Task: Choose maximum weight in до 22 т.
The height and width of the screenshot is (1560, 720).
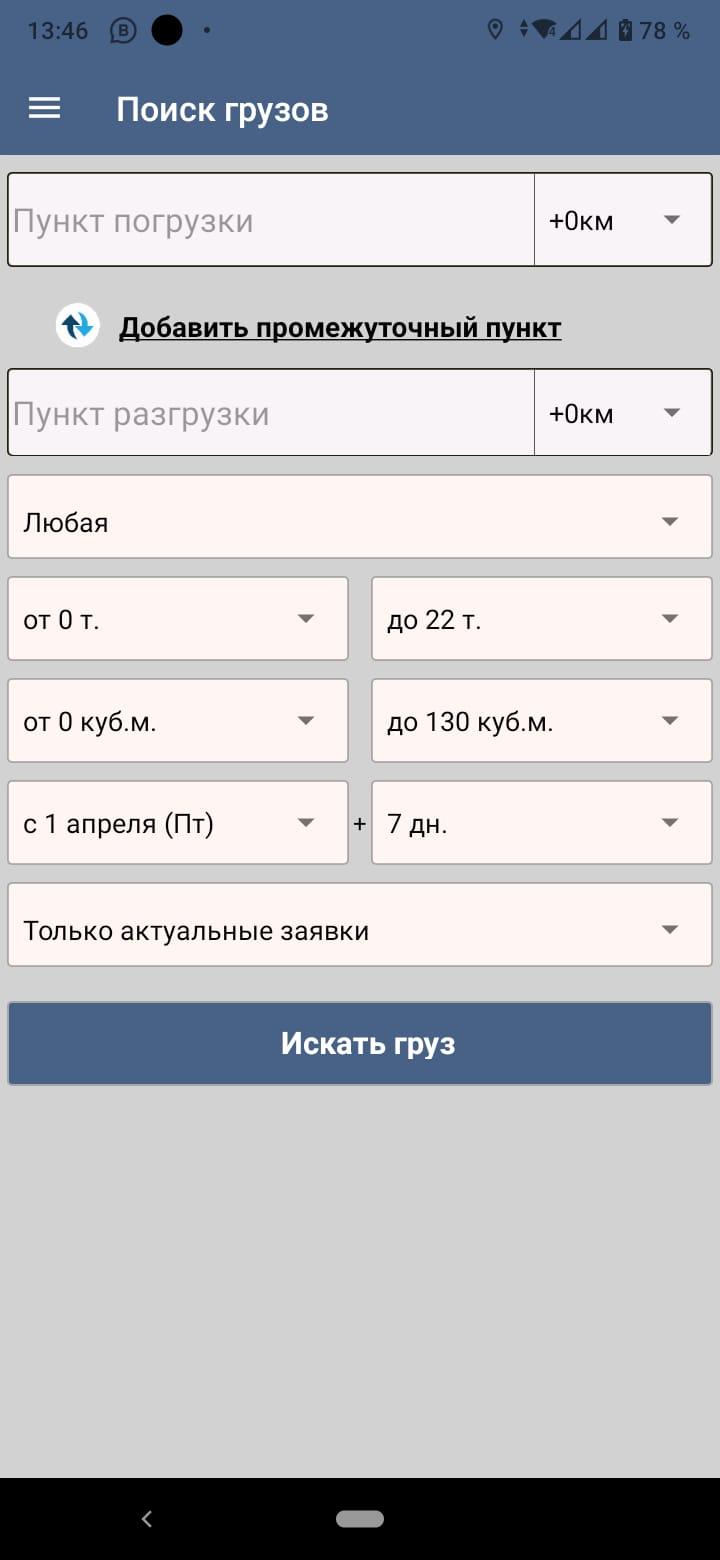Action: (541, 620)
